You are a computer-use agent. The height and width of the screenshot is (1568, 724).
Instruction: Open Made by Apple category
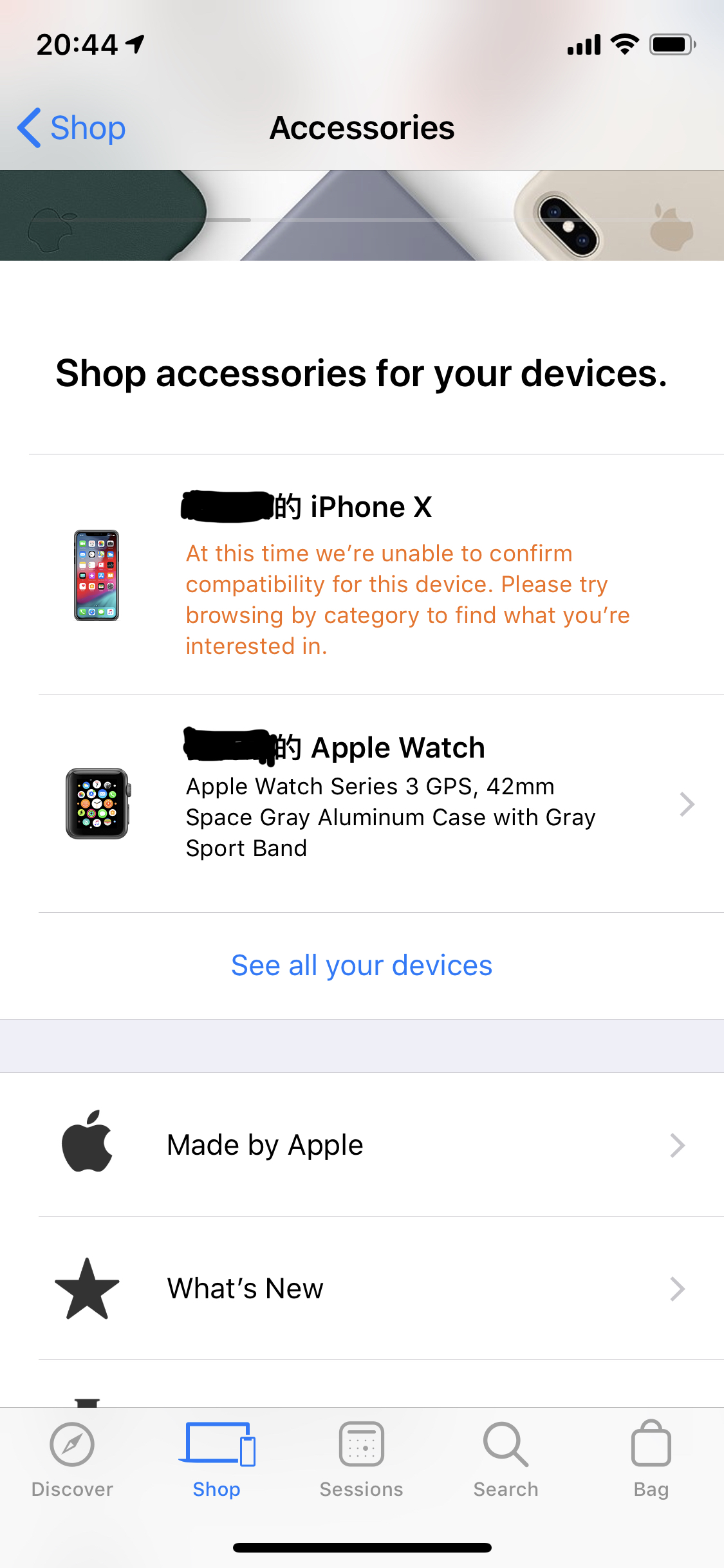362,1145
